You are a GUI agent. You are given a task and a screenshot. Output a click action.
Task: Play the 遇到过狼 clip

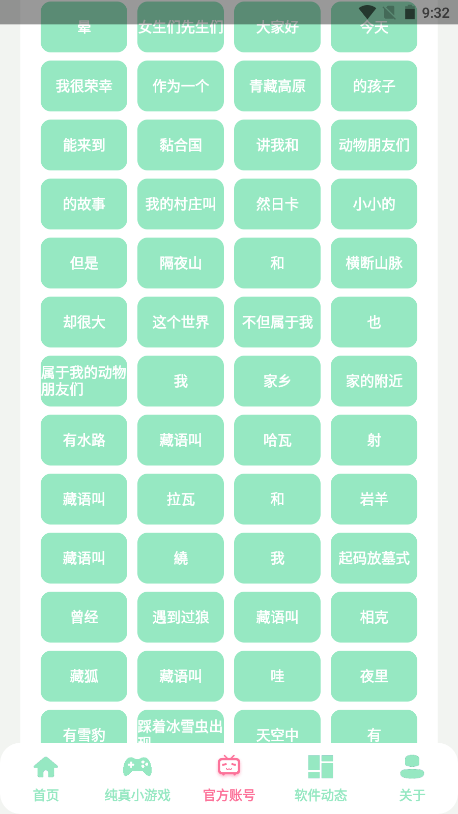pos(181,617)
